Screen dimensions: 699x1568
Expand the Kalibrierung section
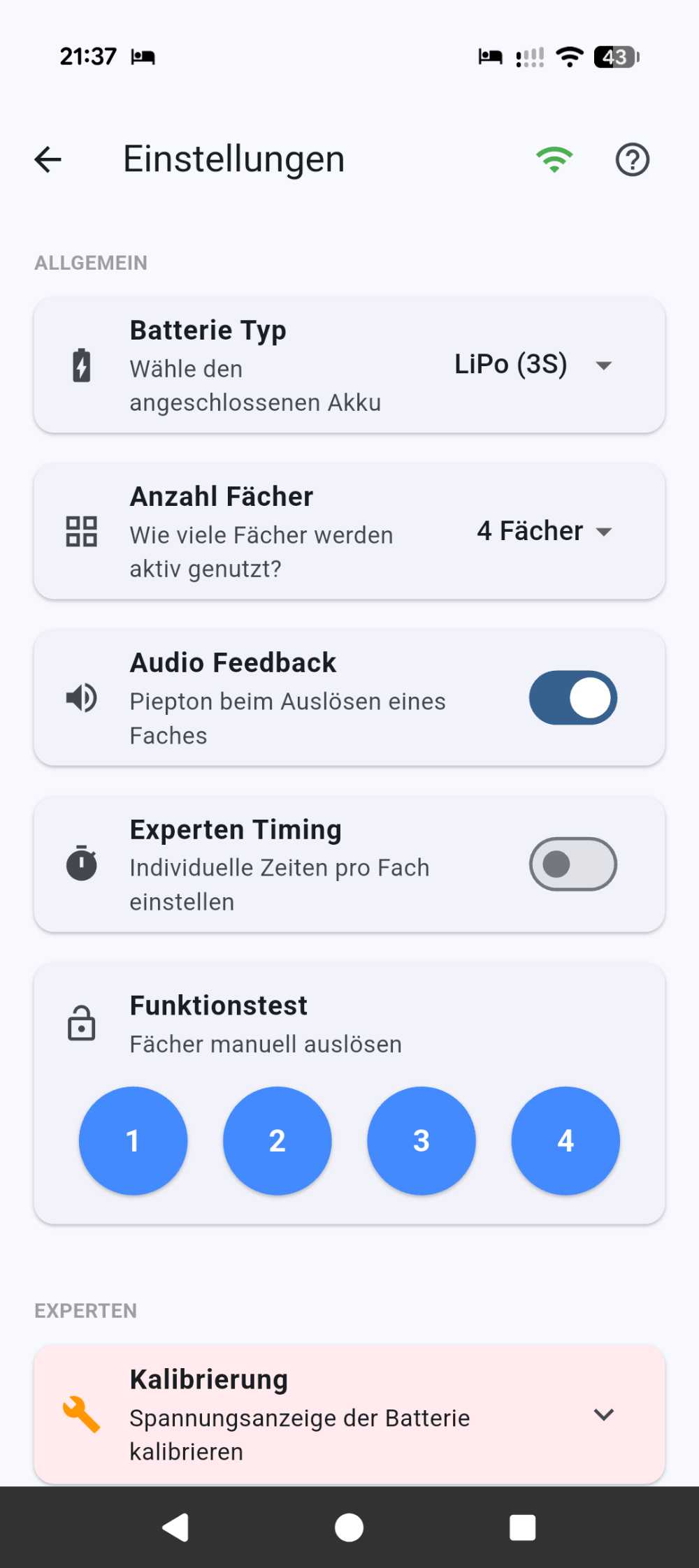pyautogui.click(x=603, y=1415)
